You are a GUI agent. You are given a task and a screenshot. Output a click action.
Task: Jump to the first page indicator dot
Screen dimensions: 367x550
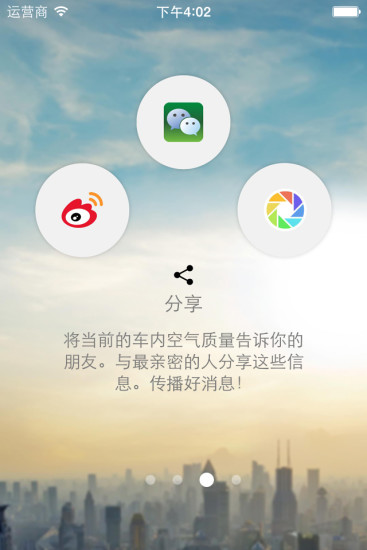pyautogui.click(x=150, y=479)
